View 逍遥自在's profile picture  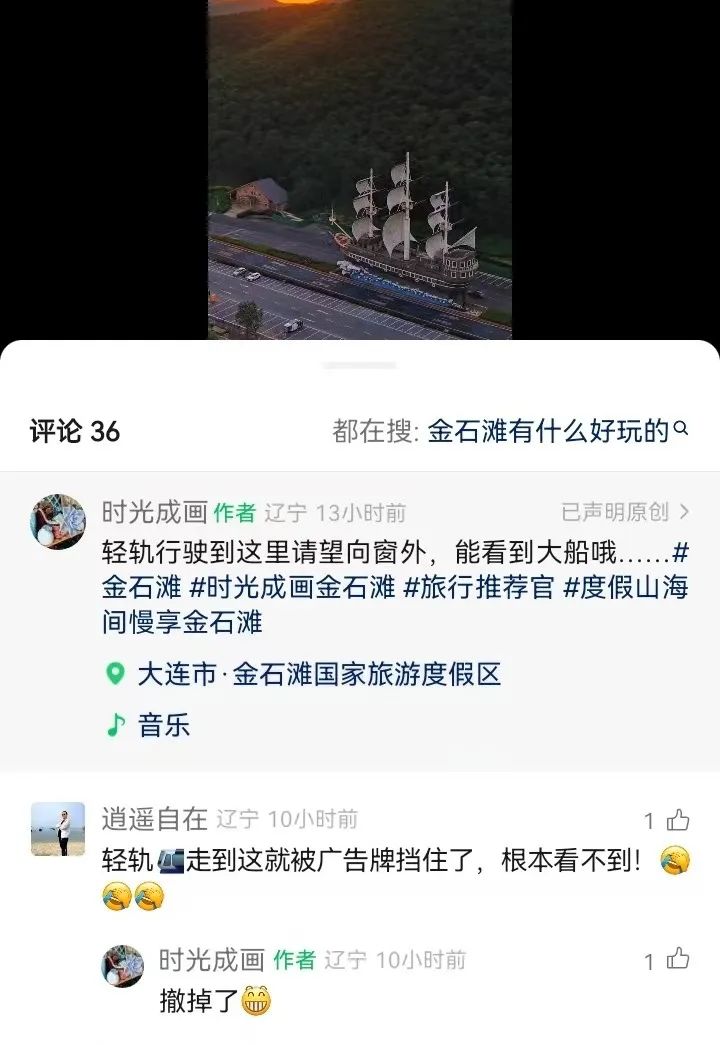click(58, 829)
